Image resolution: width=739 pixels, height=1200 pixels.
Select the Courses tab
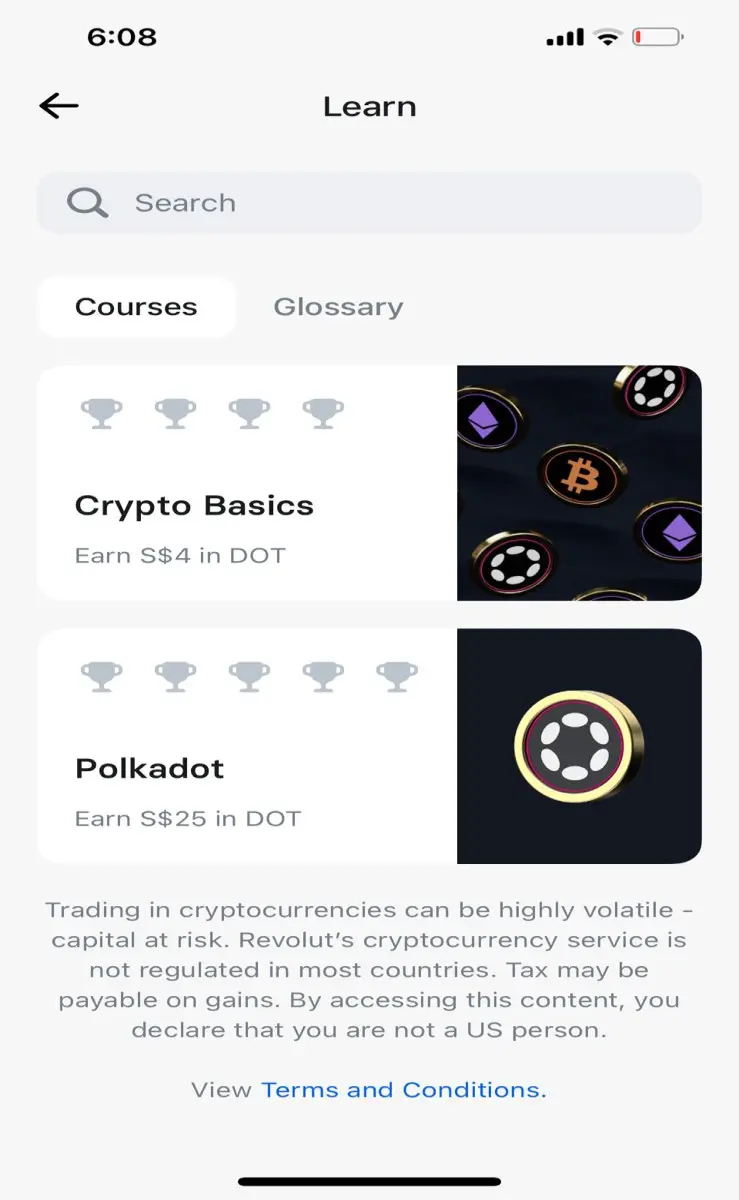136,307
